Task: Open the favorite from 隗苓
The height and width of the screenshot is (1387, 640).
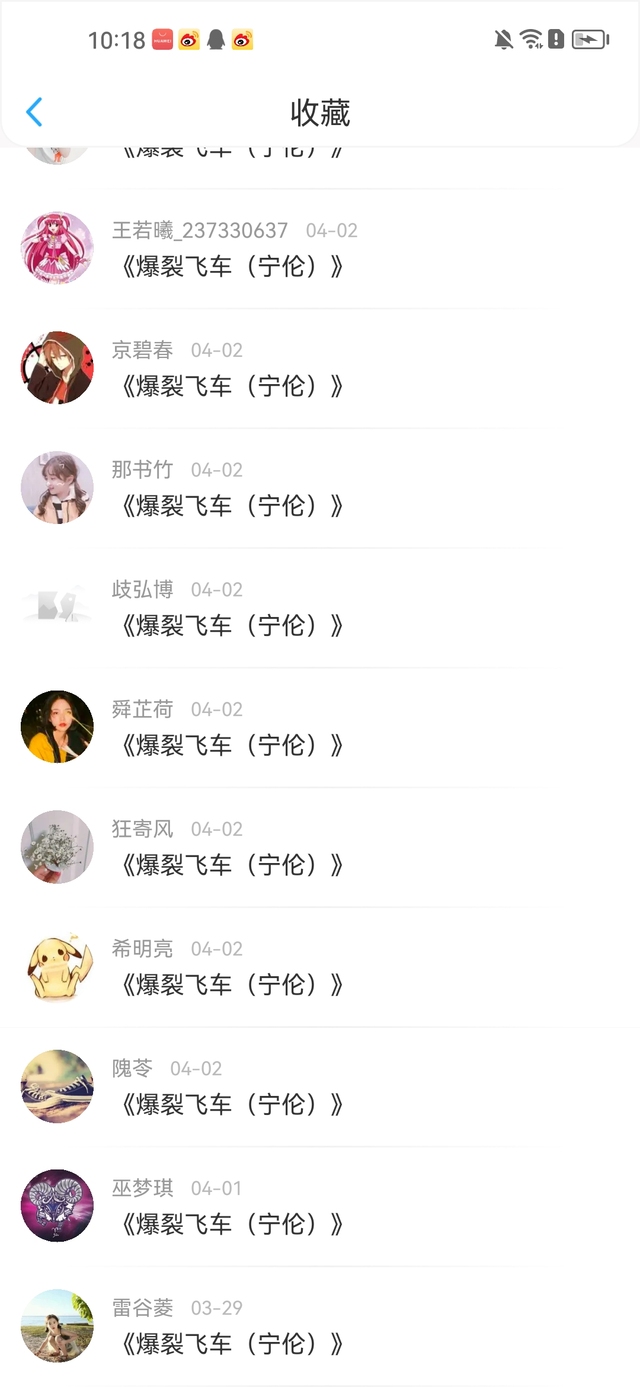Action: click(320, 1087)
